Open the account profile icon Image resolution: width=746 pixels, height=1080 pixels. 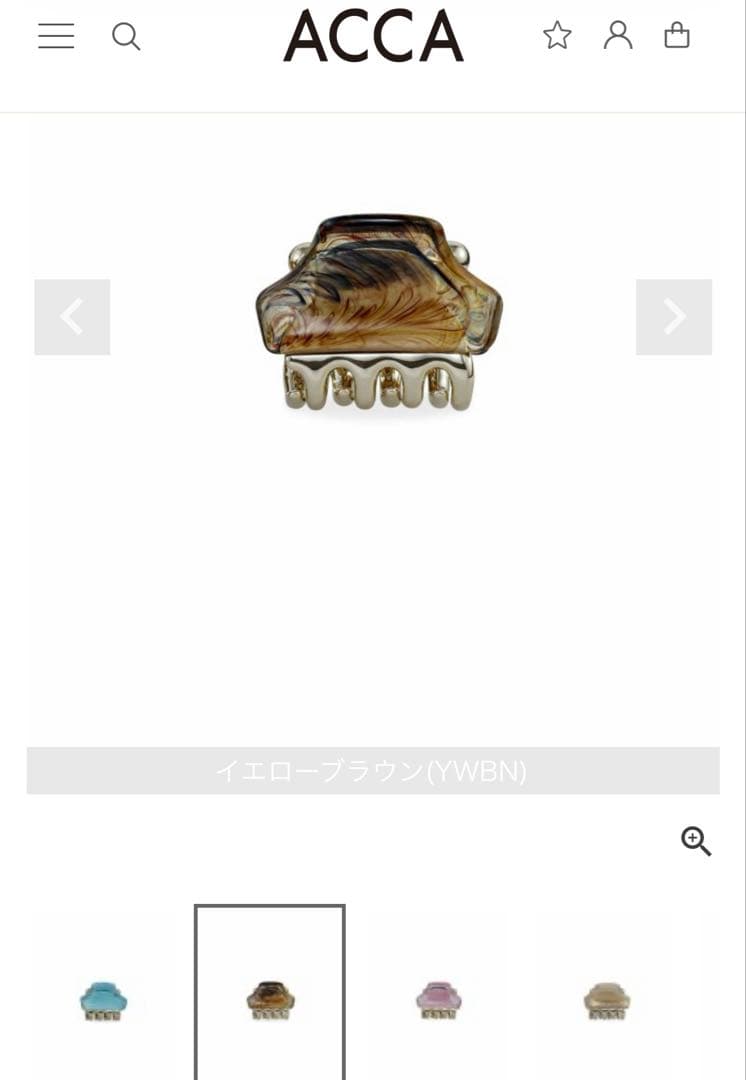click(x=618, y=35)
